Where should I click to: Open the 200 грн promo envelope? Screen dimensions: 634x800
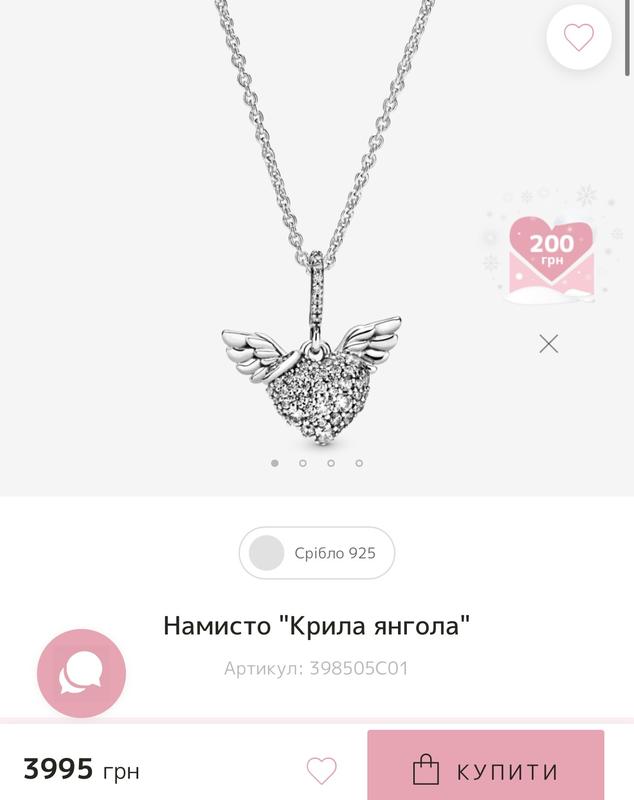coord(551,255)
